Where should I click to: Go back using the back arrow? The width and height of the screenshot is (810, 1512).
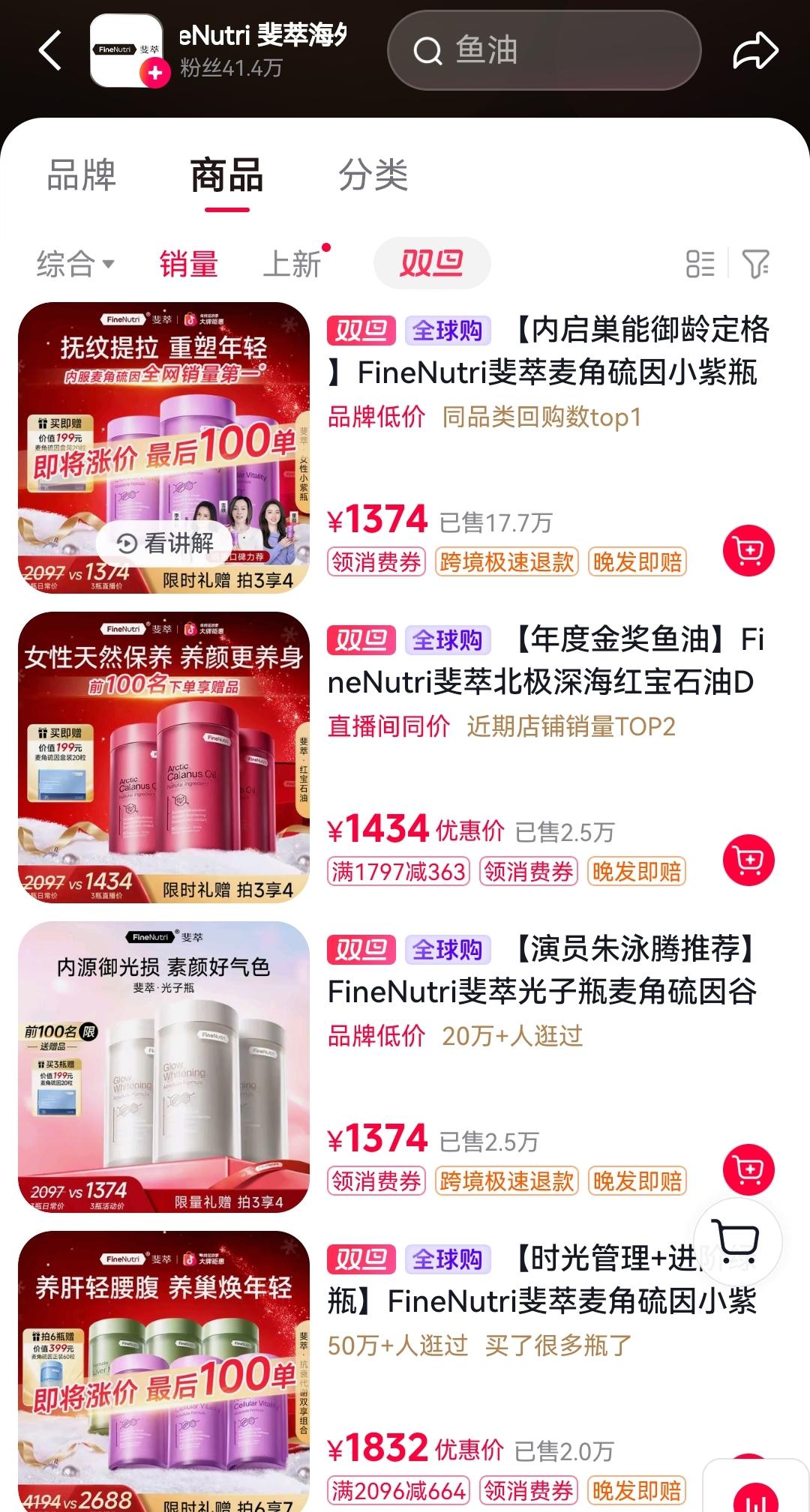pyautogui.click(x=50, y=51)
